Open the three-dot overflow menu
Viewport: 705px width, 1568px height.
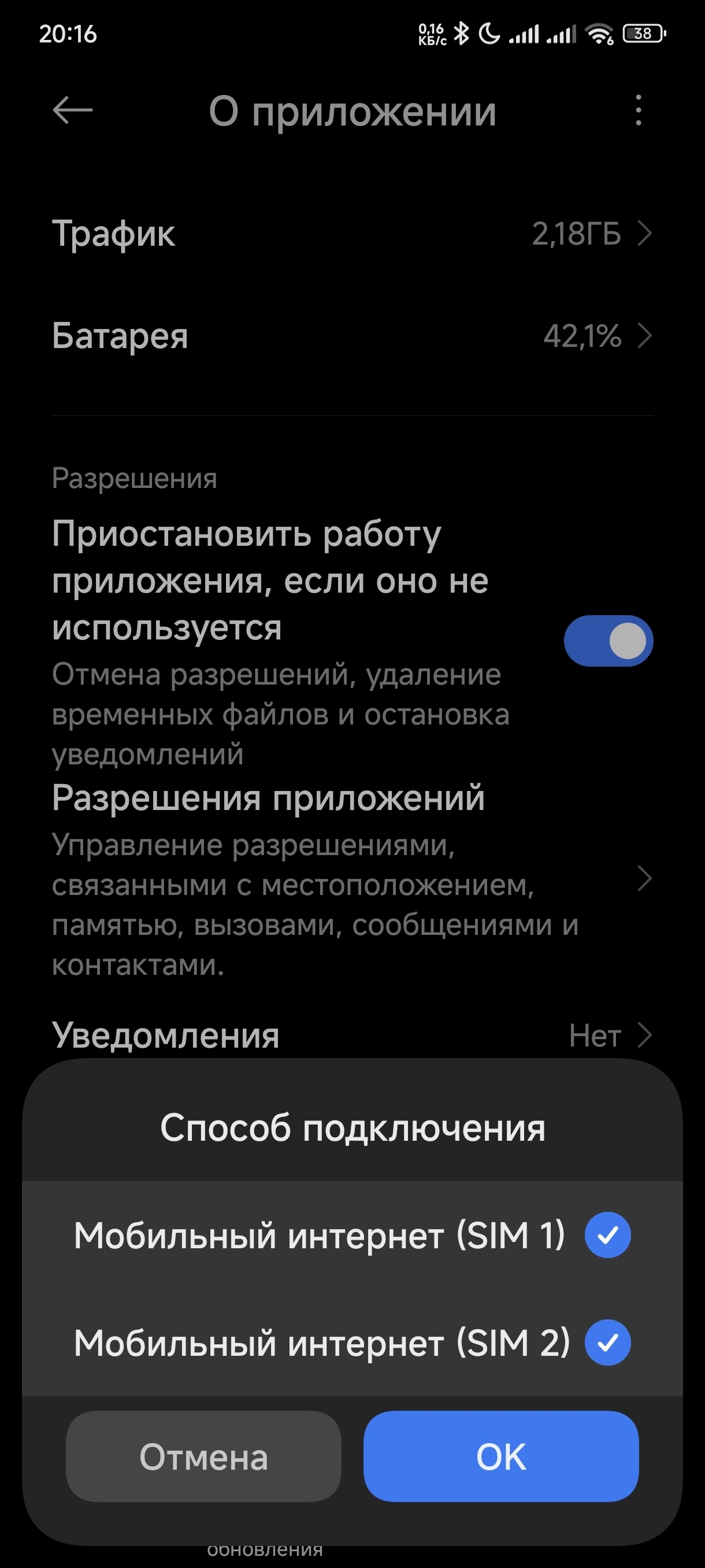point(637,110)
